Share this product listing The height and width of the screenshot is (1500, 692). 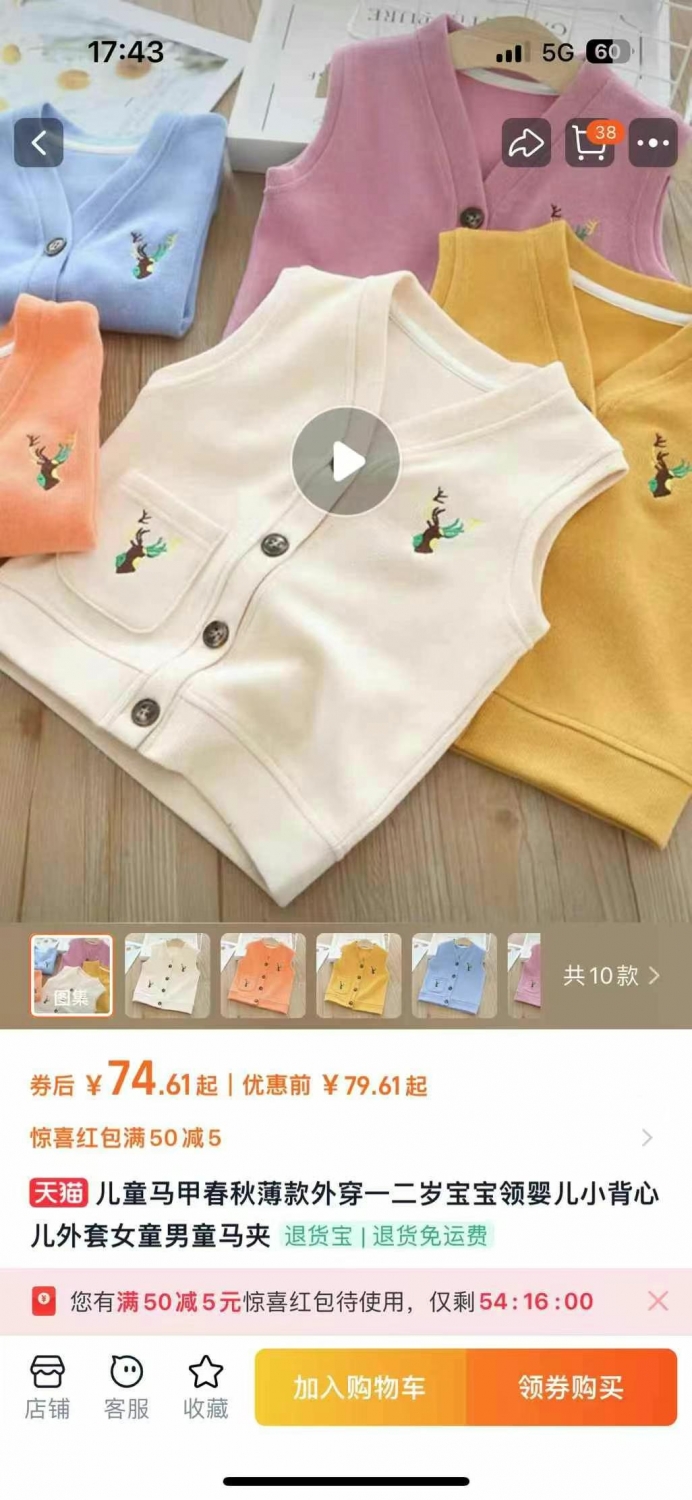tap(525, 143)
